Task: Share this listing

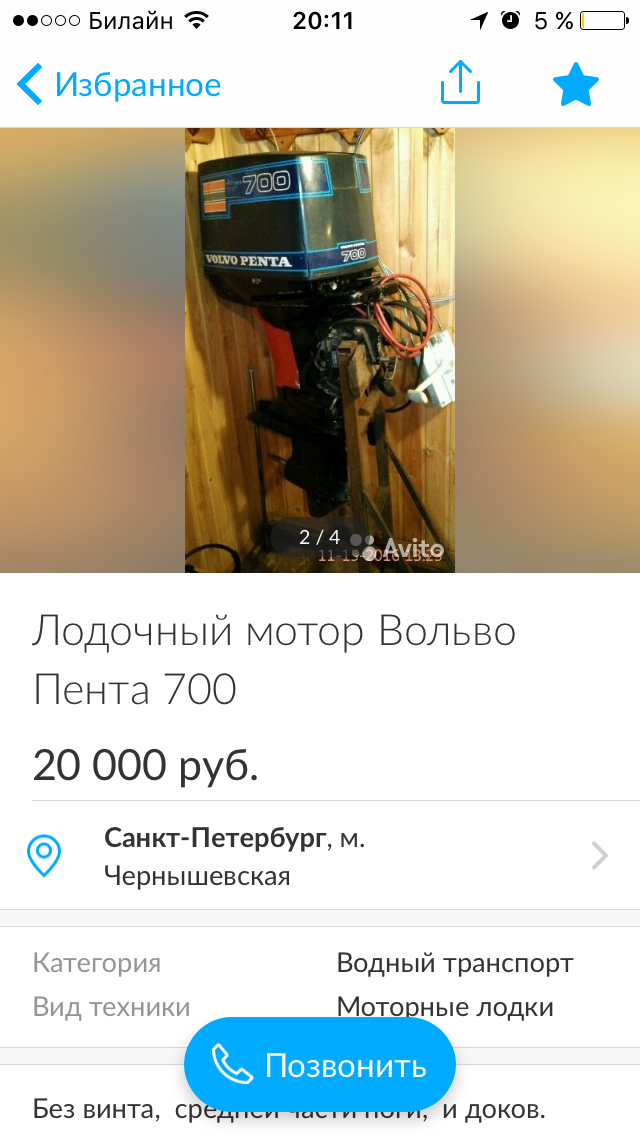Action: [x=460, y=84]
